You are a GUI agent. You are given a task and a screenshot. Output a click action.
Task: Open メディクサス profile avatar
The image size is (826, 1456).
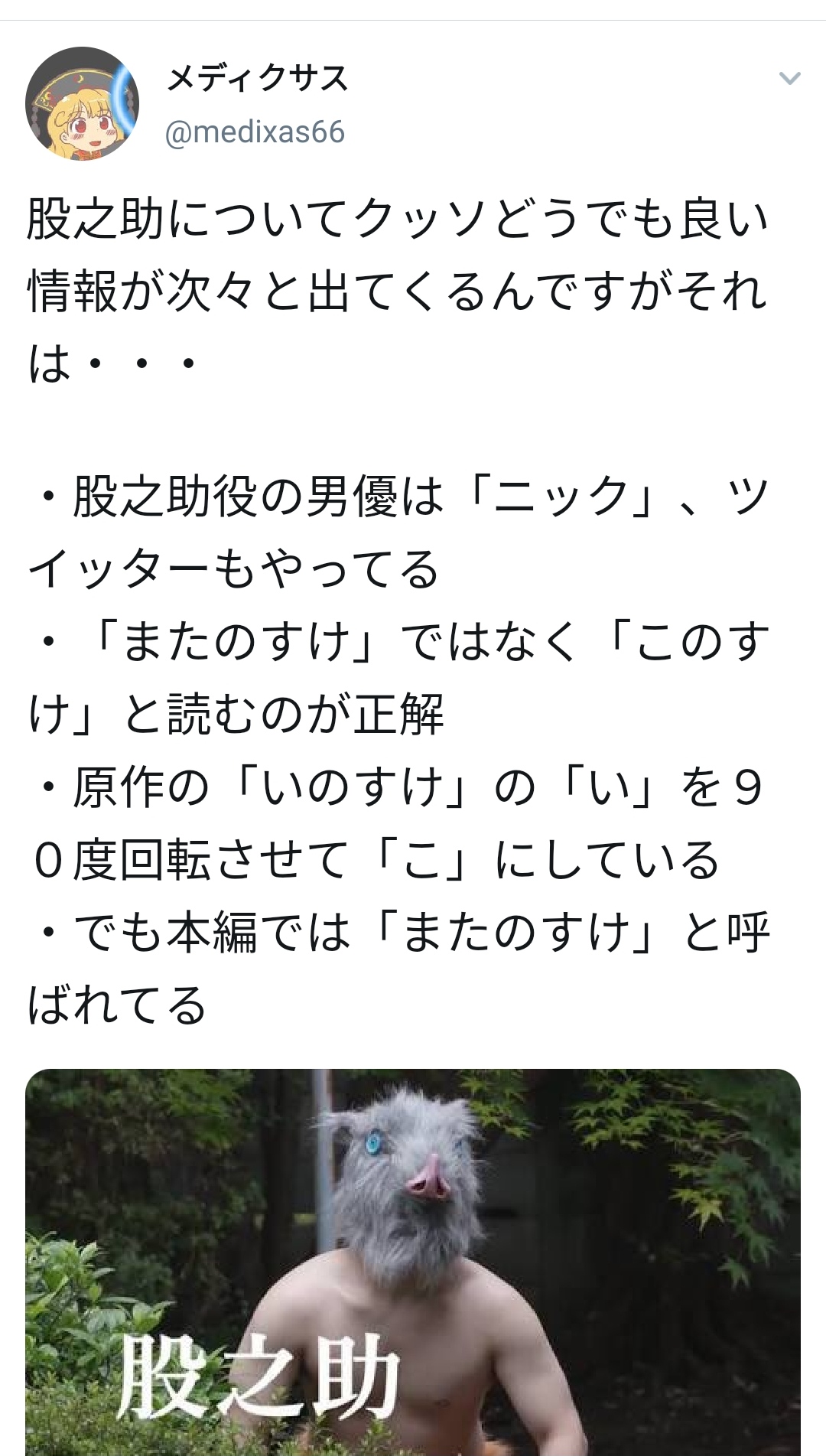pyautogui.click(x=83, y=103)
